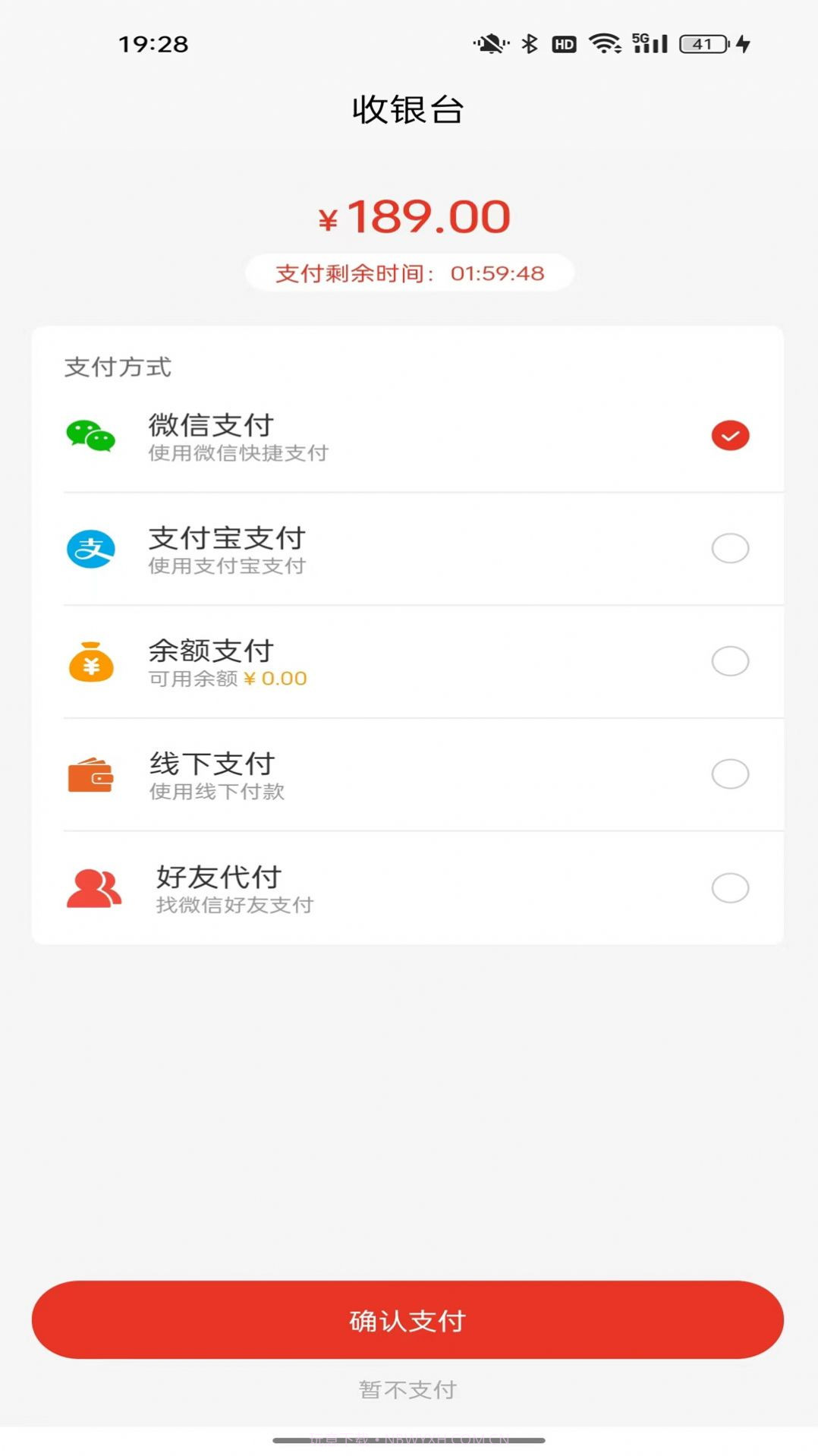
Task: Select the 好友代付 payment option row
Action: coord(409,887)
